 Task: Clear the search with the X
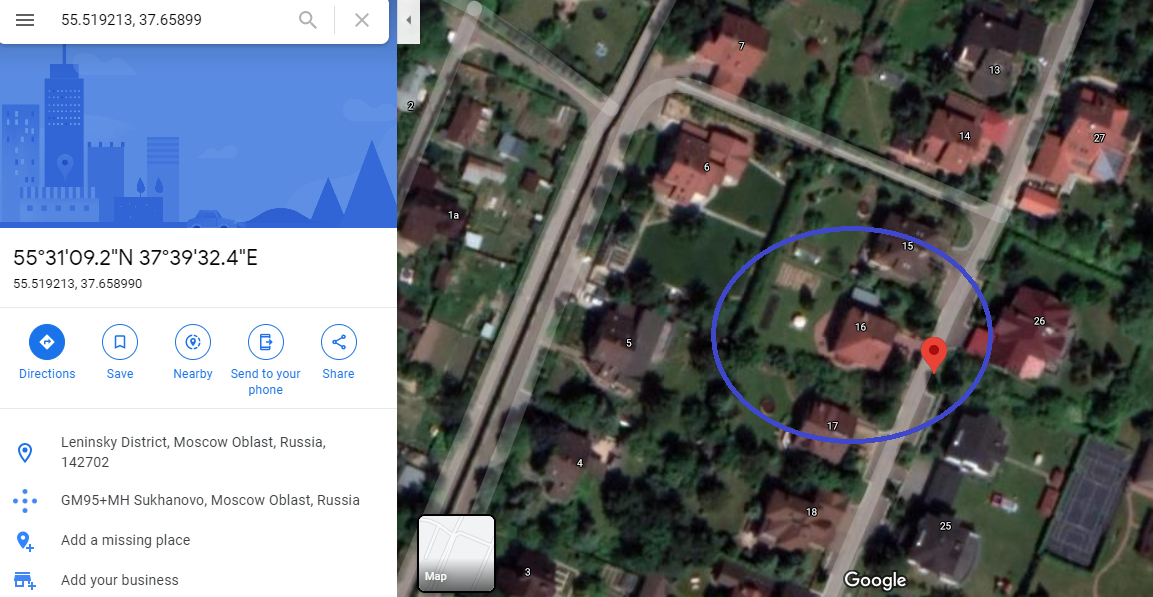[x=362, y=20]
